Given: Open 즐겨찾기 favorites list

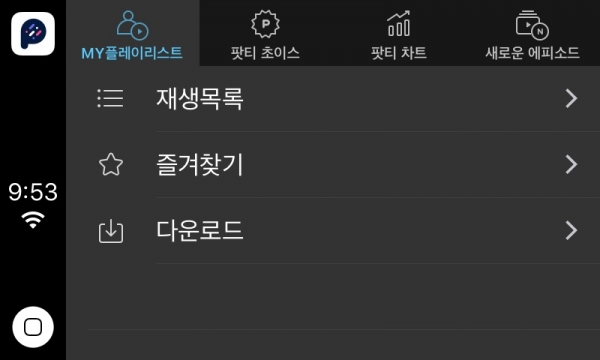Looking at the screenshot, I should coord(333,165).
